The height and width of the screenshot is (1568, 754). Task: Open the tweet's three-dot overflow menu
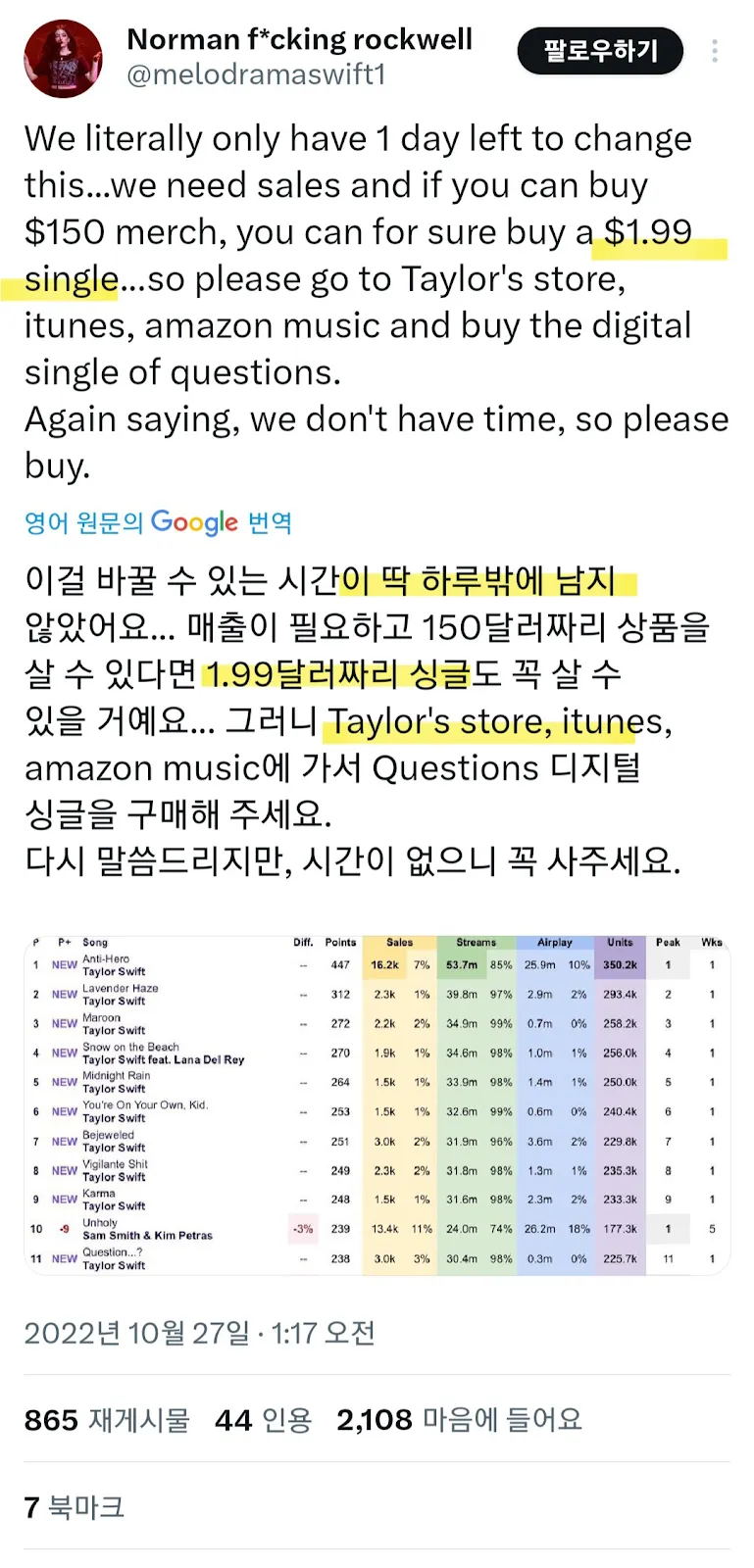pos(715,51)
